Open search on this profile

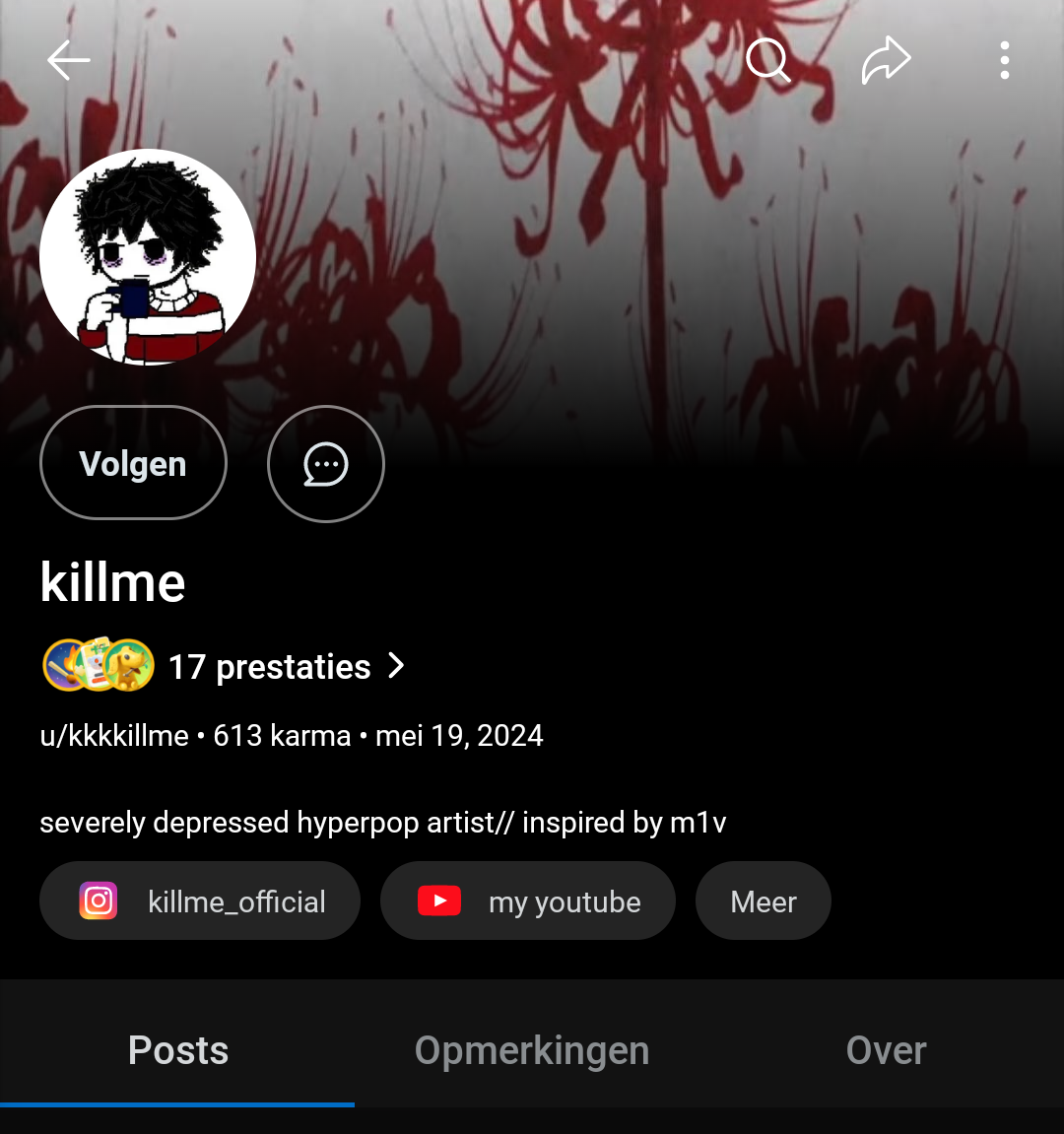767,60
